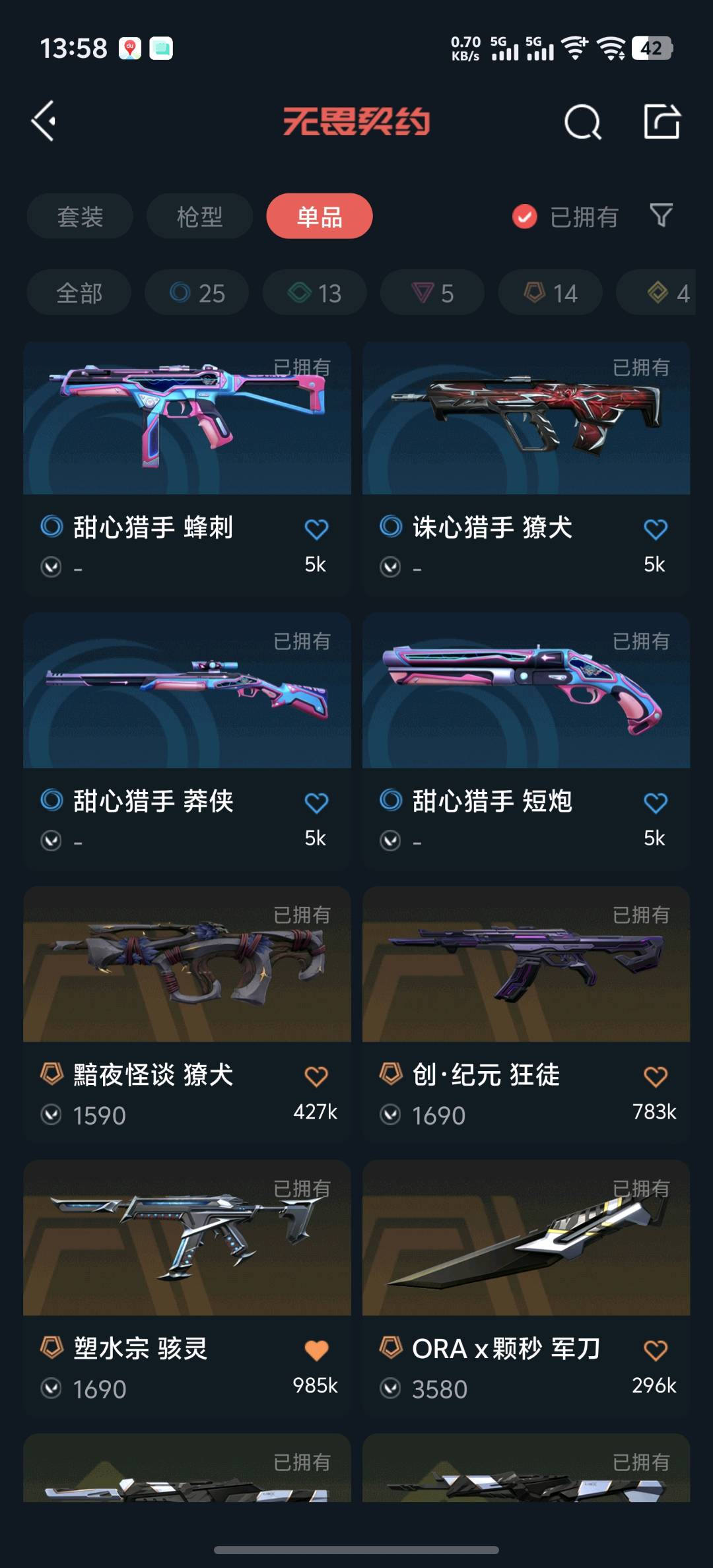Select the 单品 tab
The width and height of the screenshot is (713, 1568).
pos(320,216)
